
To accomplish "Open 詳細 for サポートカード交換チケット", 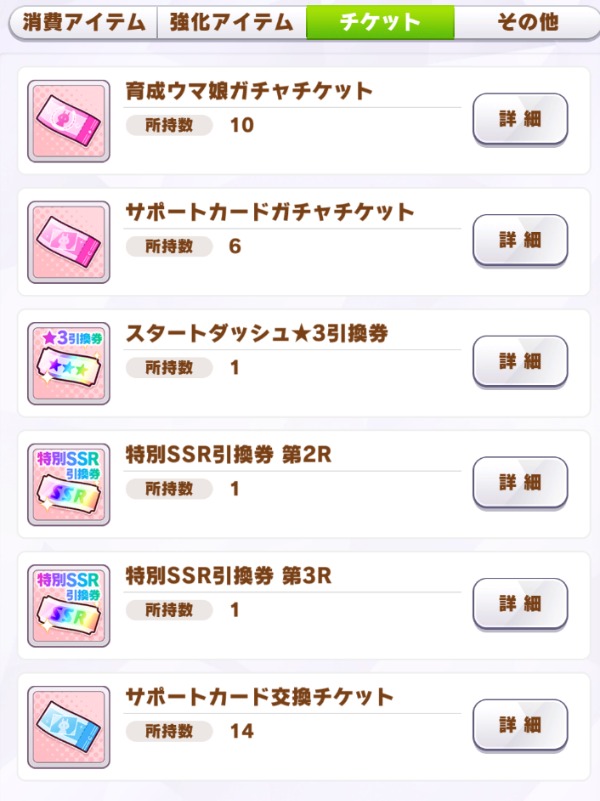I will 519,724.
